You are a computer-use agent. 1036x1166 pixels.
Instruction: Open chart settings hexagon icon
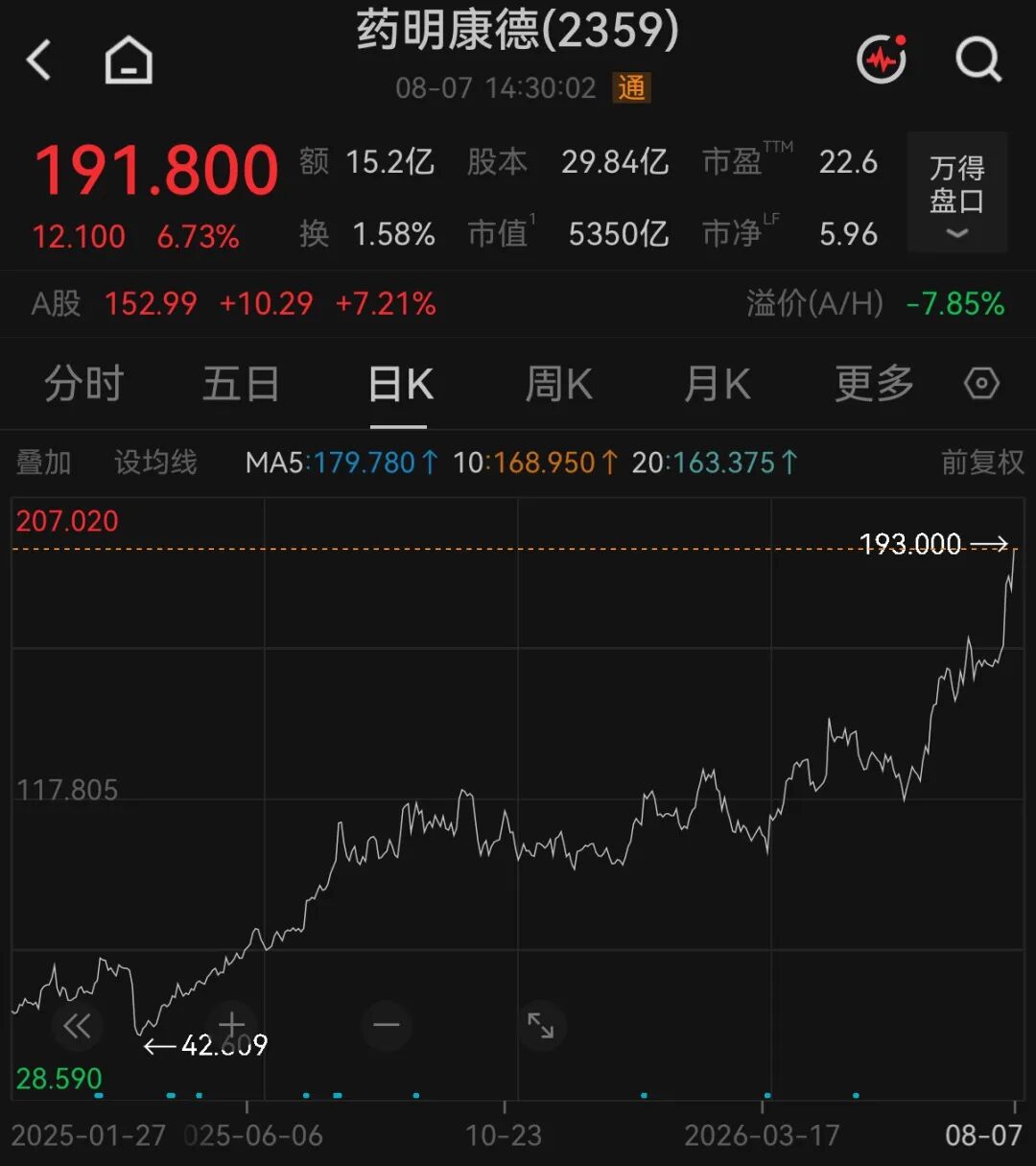tap(981, 384)
